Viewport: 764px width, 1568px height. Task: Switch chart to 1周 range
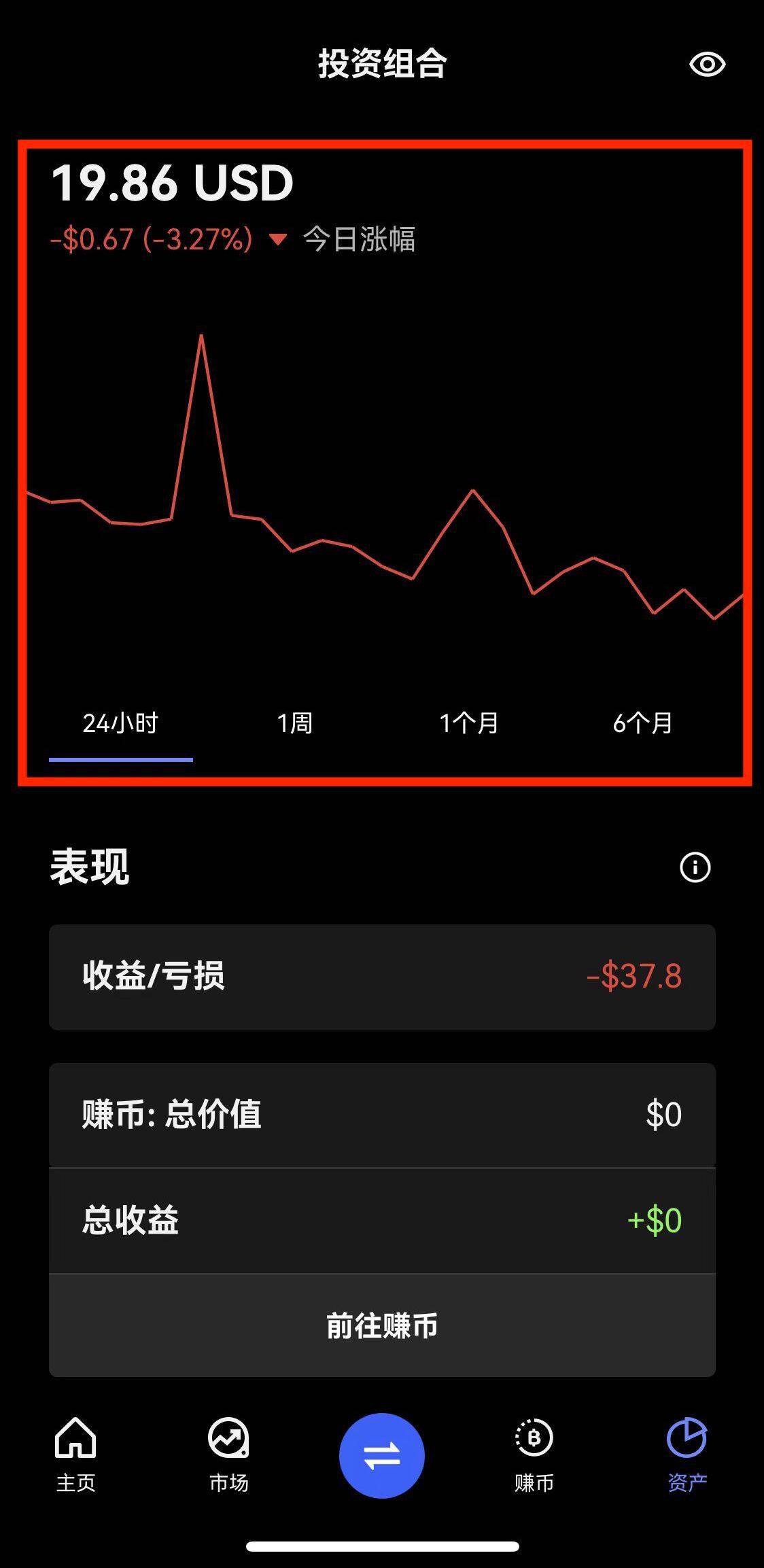coord(294,723)
